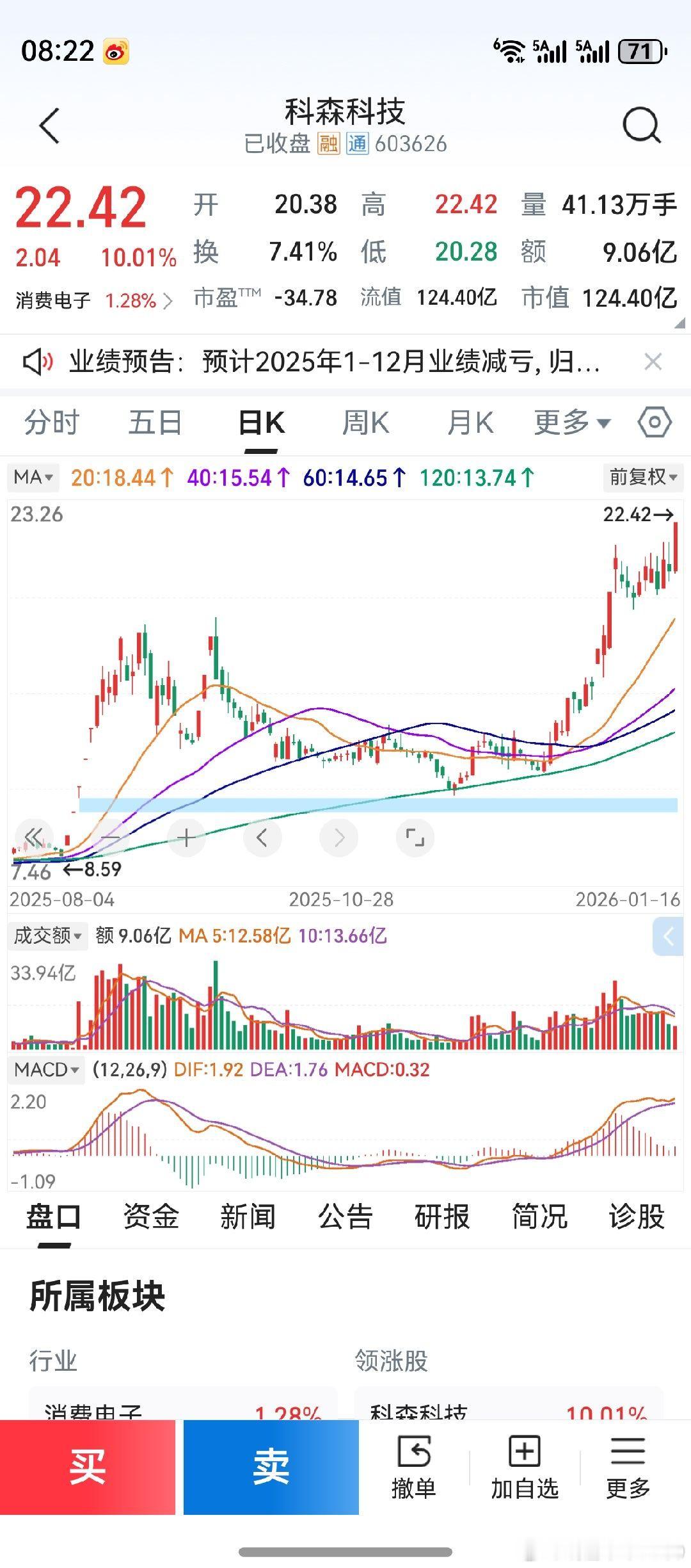Close the 业绩预告 announcement banner
Image resolution: width=691 pixels, height=1568 pixels.
point(653,361)
